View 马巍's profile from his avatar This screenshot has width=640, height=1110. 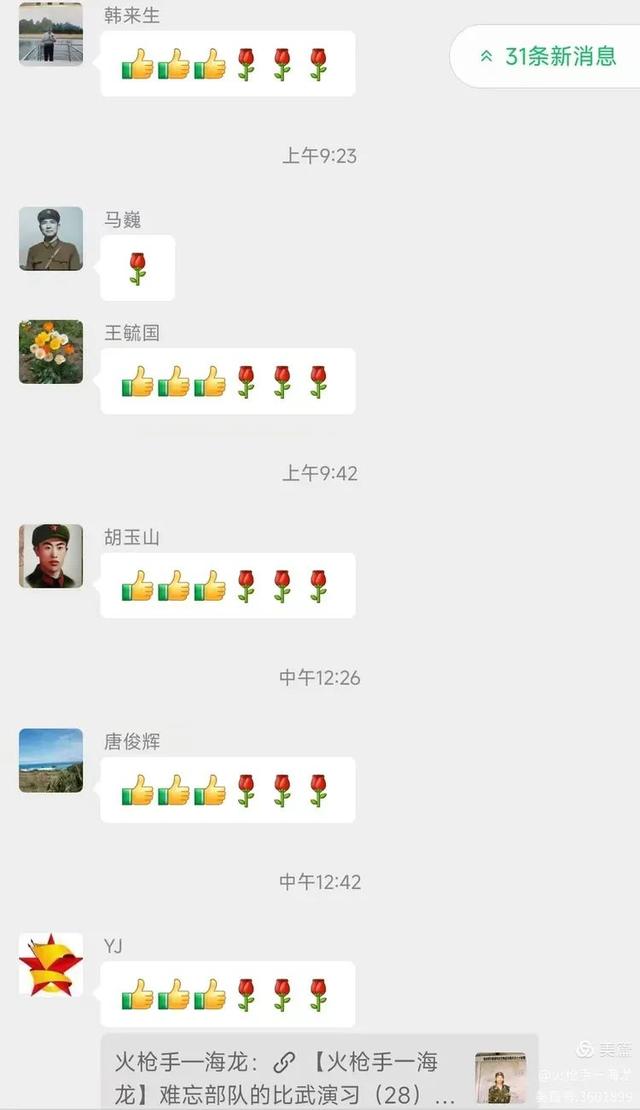click(51, 239)
